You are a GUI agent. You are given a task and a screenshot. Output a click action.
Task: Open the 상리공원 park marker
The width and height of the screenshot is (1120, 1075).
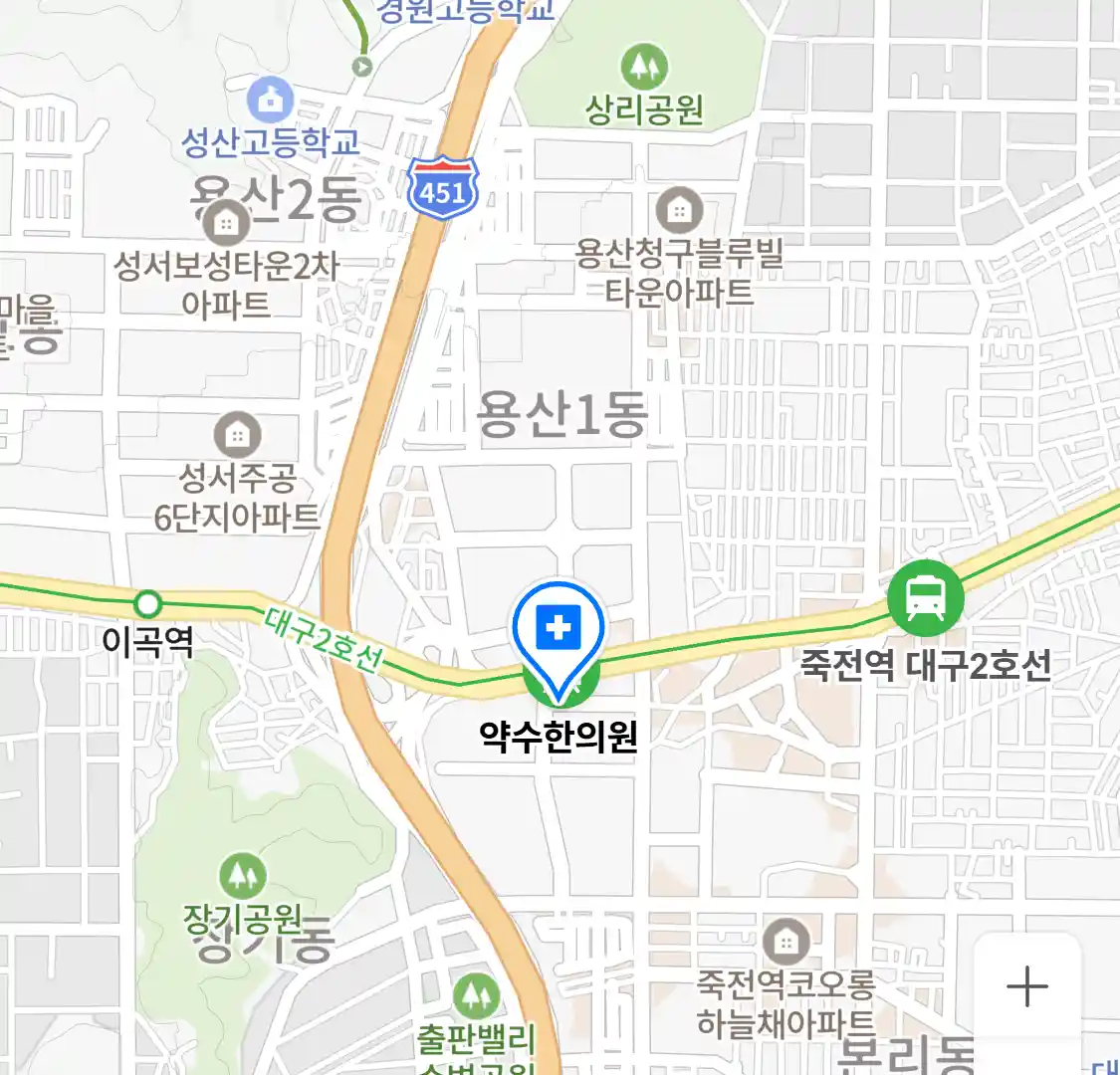pyautogui.click(x=644, y=68)
